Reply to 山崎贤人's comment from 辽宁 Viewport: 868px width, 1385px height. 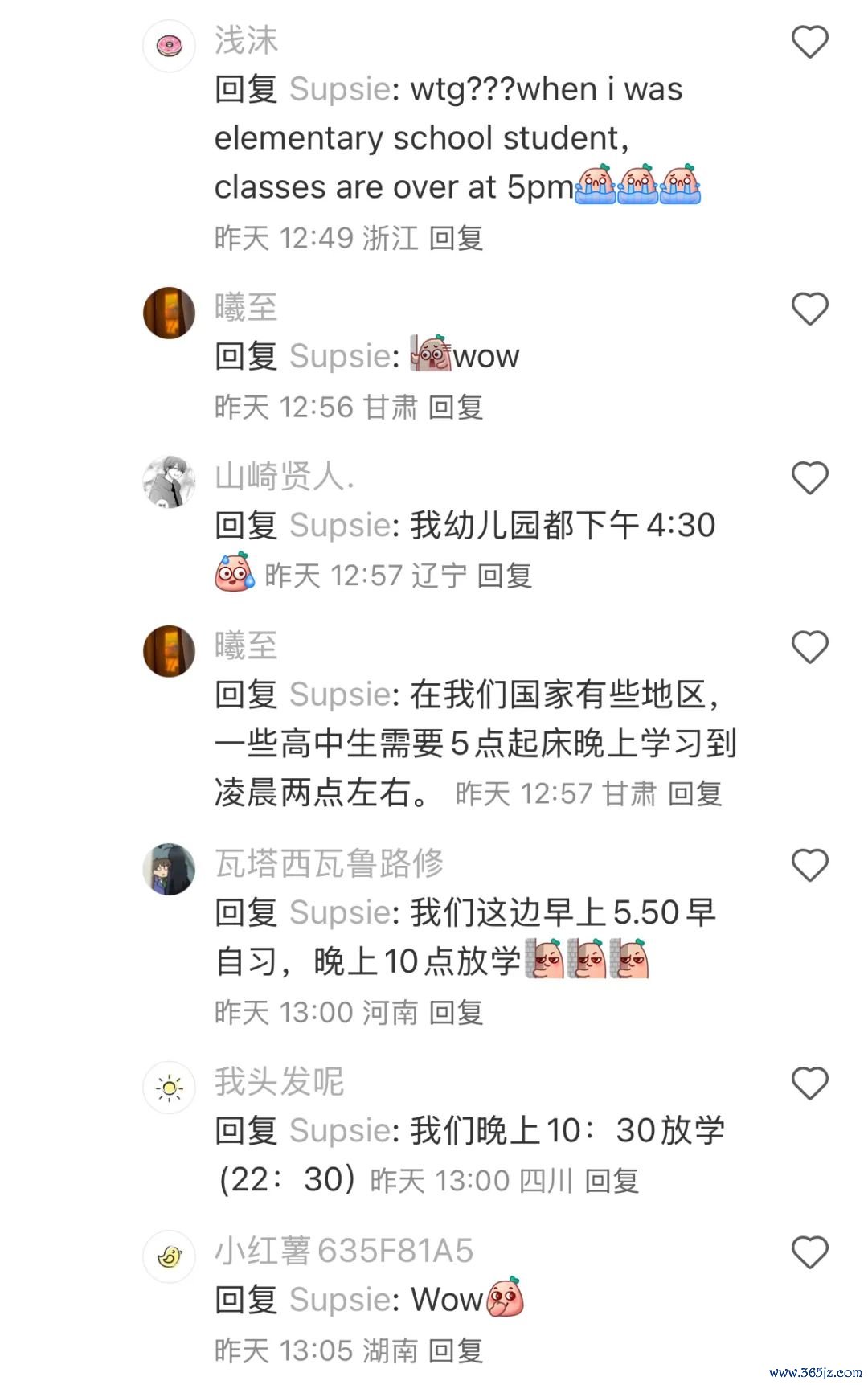point(505,576)
